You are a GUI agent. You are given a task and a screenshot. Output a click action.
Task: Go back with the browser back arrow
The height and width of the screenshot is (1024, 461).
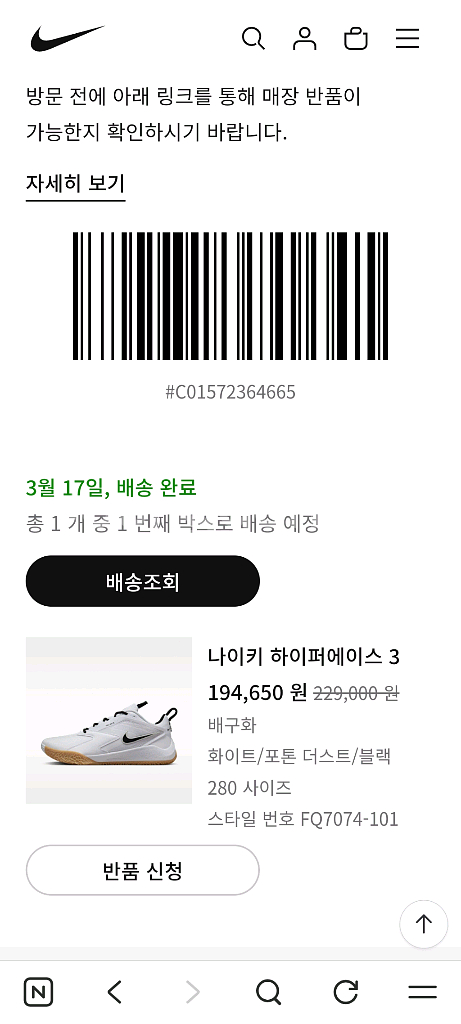click(115, 993)
